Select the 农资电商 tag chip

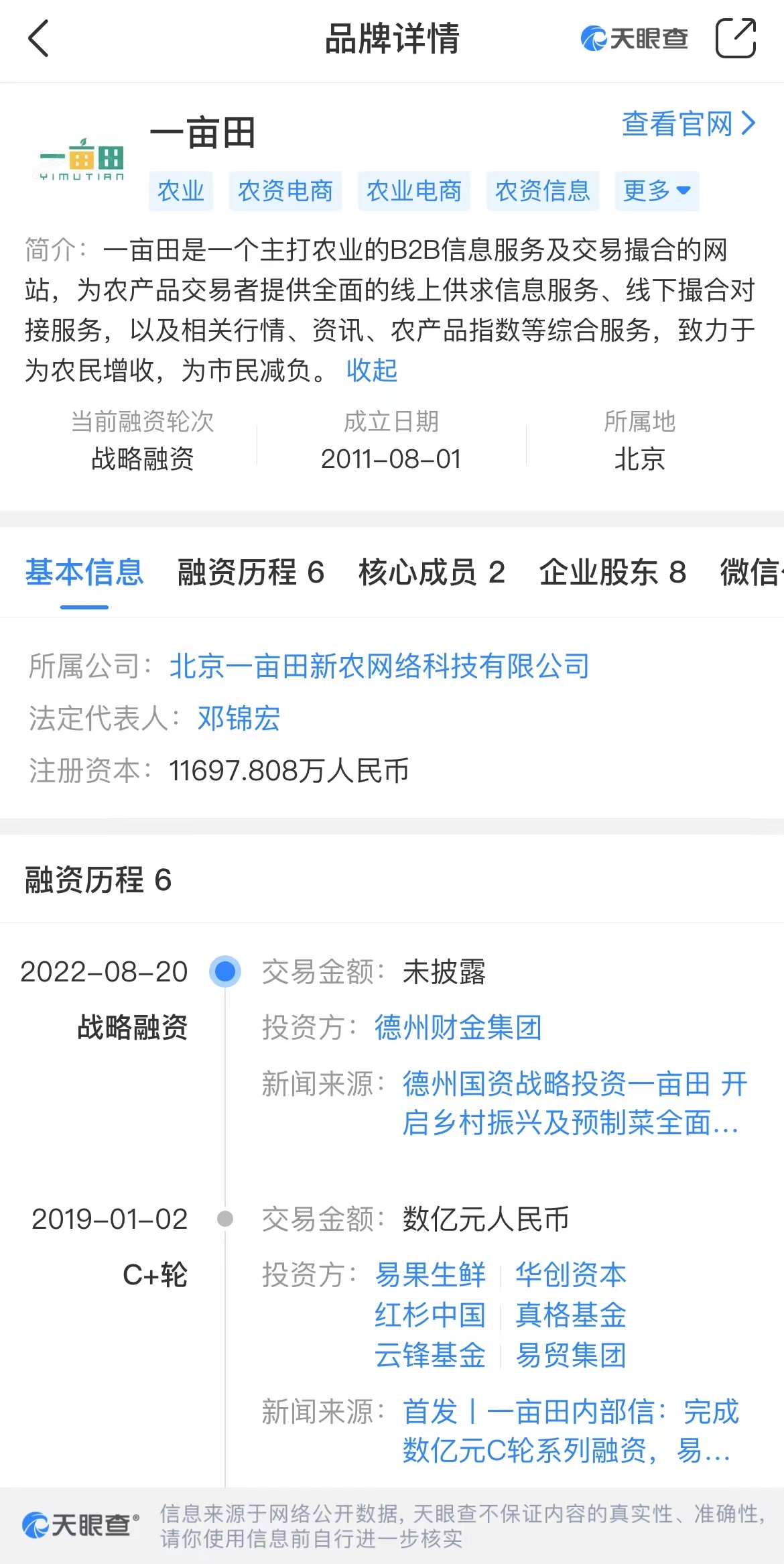(x=285, y=191)
